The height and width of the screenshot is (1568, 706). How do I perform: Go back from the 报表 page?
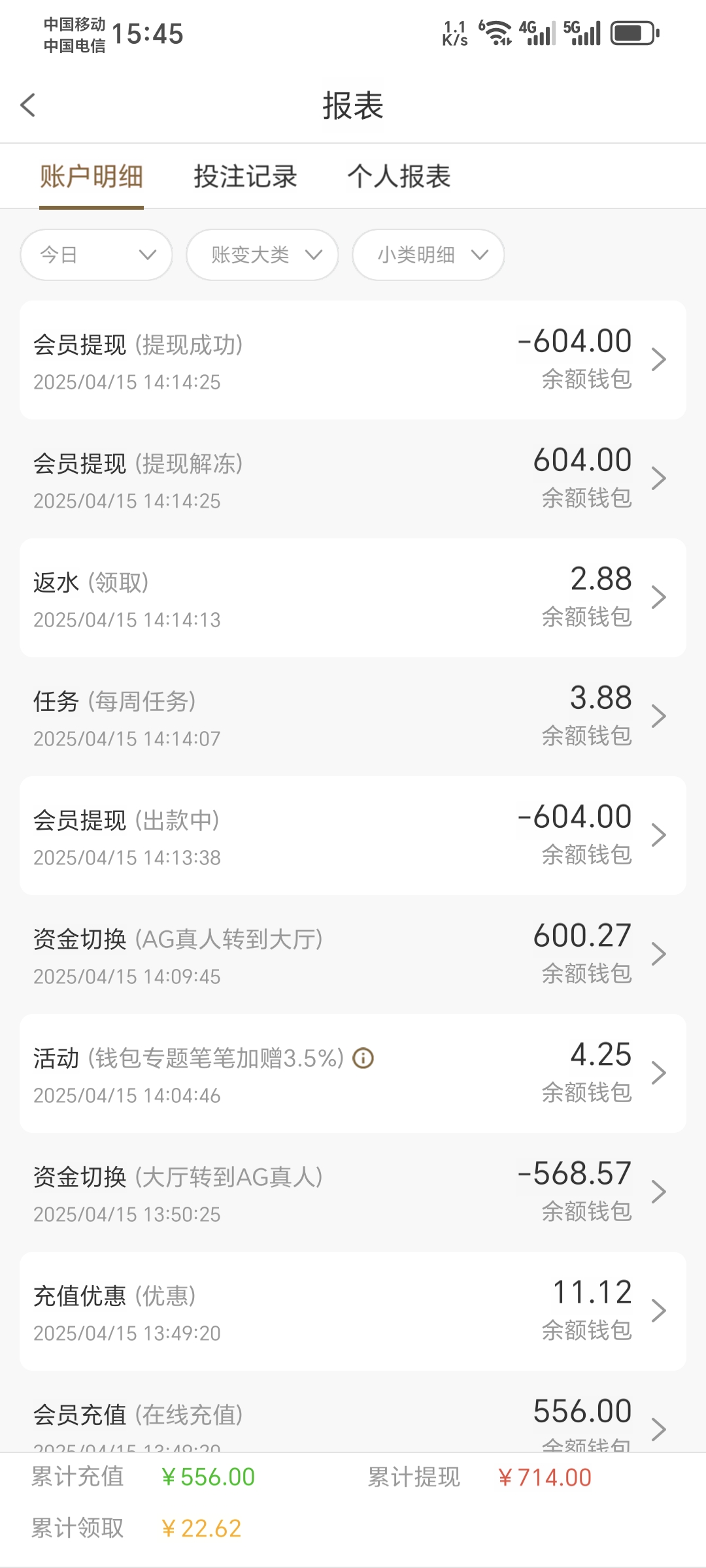28,105
